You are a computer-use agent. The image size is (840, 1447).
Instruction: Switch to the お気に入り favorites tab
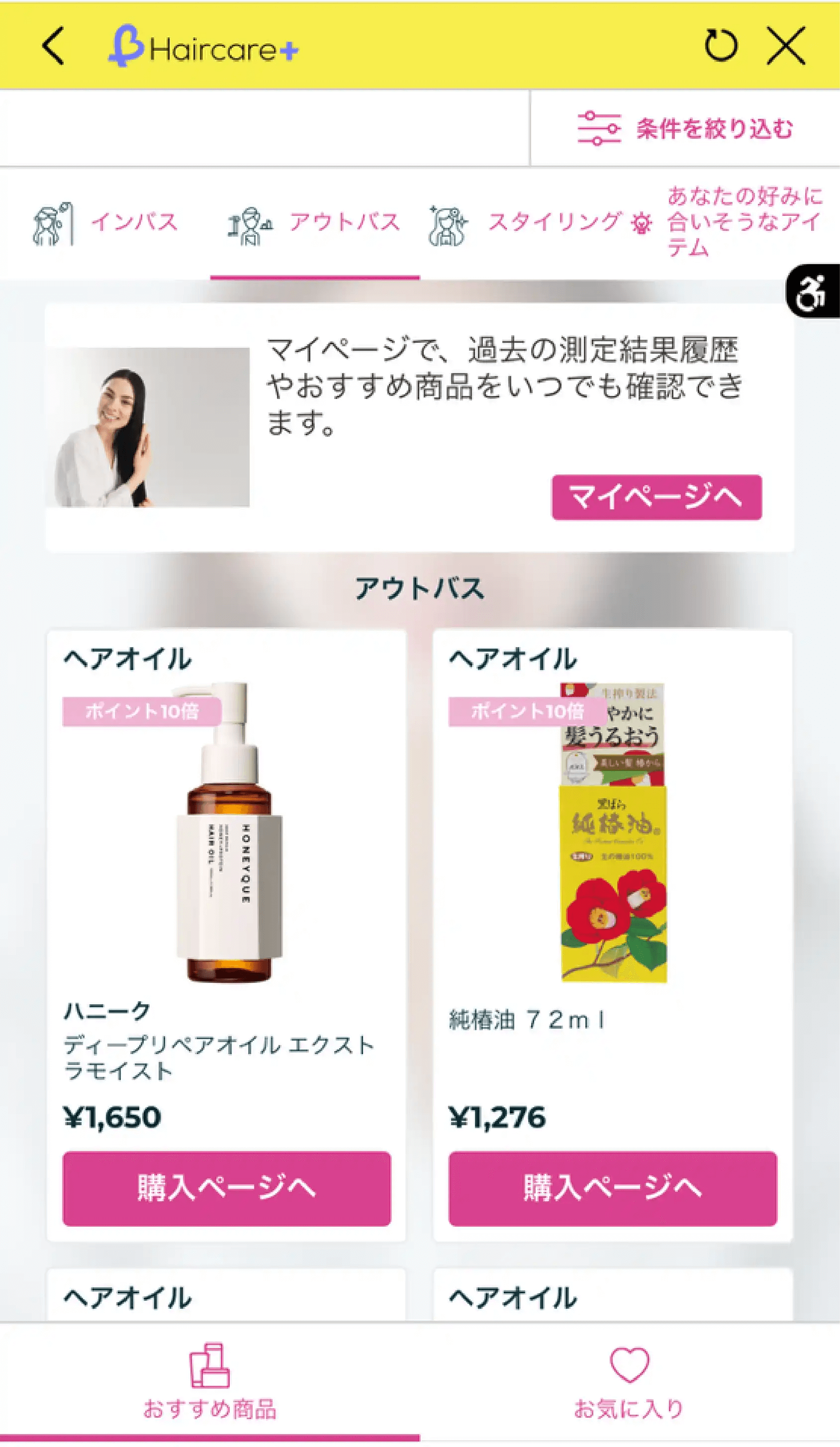629,1384
